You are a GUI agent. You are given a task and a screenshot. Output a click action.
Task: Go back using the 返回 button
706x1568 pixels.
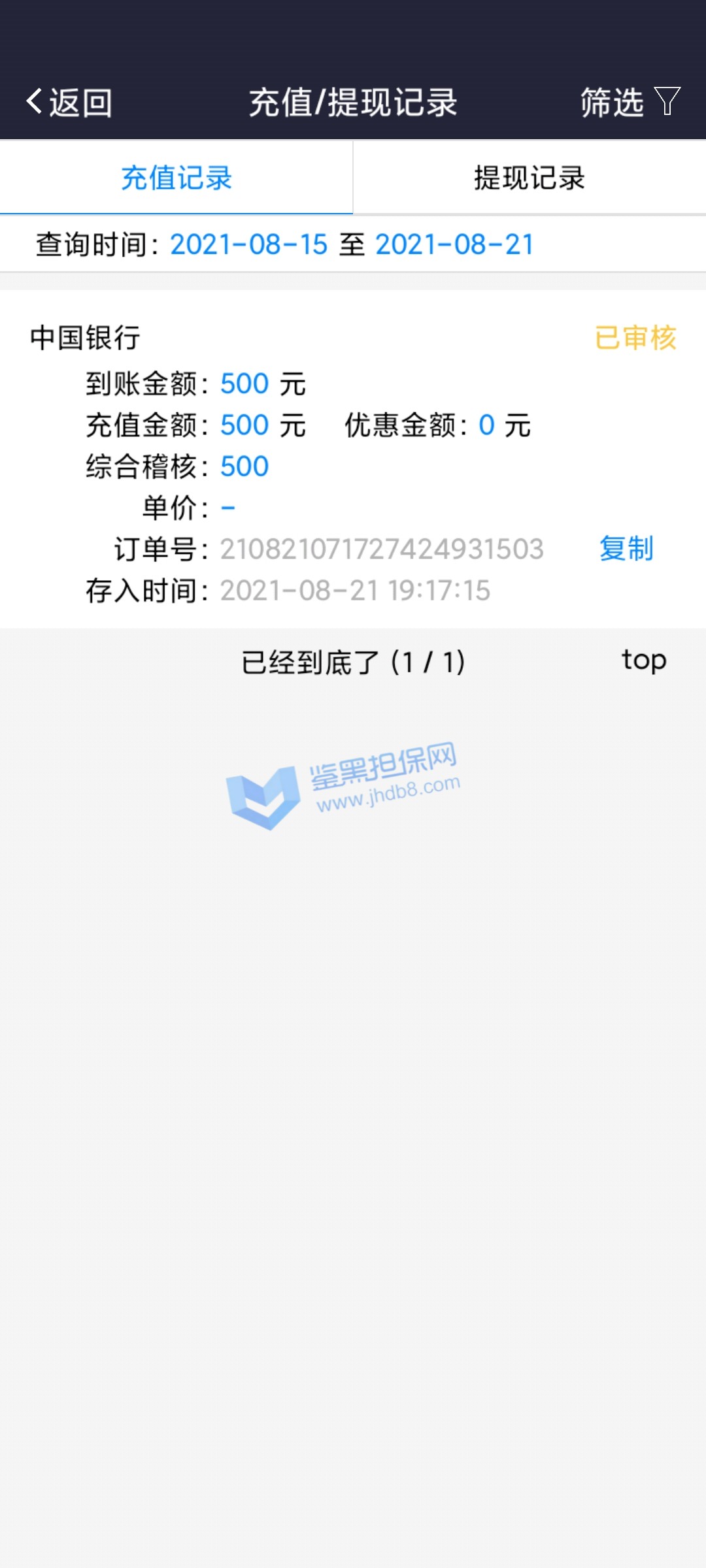click(69, 103)
